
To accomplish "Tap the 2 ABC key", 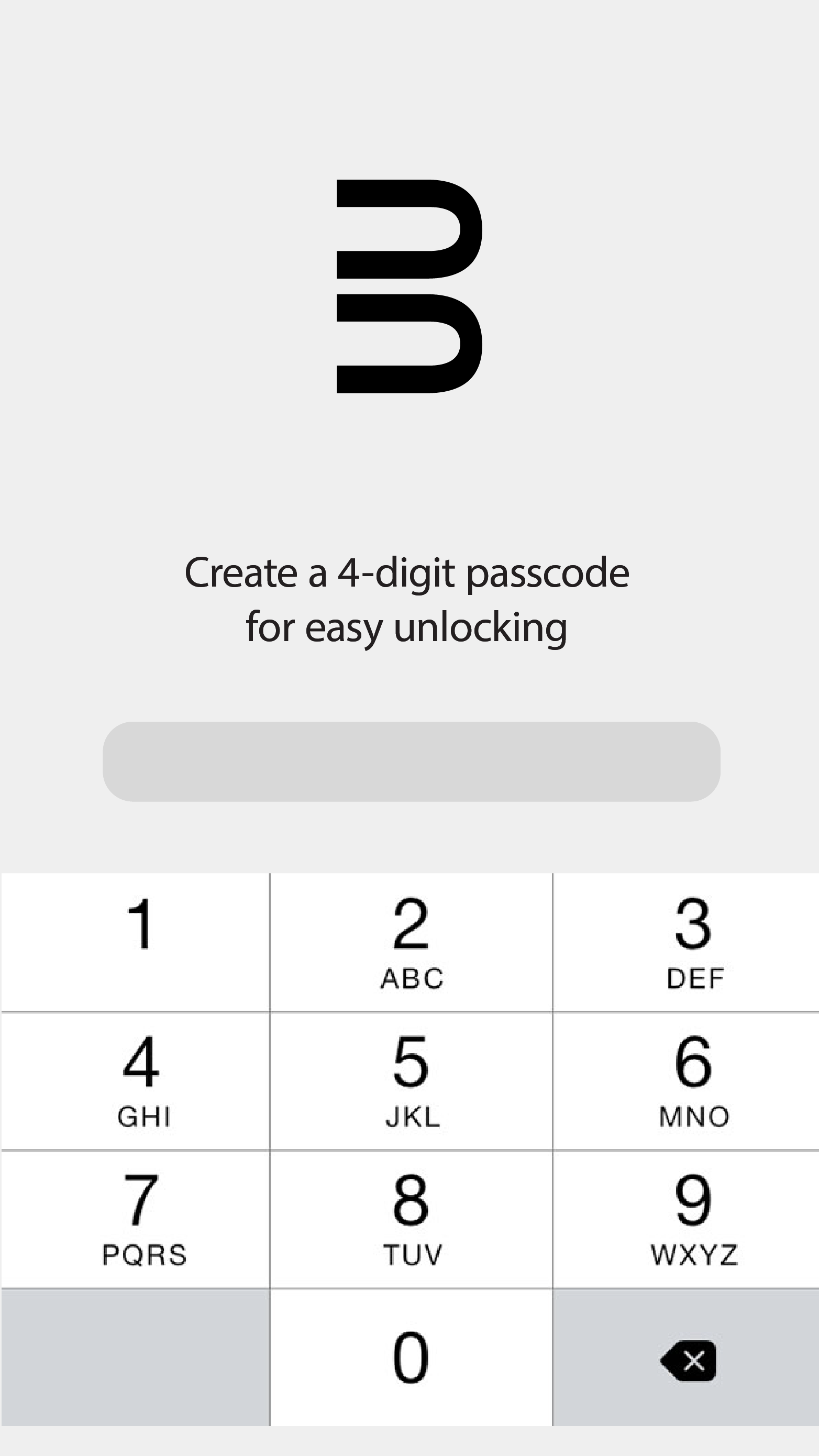I will click(x=411, y=942).
